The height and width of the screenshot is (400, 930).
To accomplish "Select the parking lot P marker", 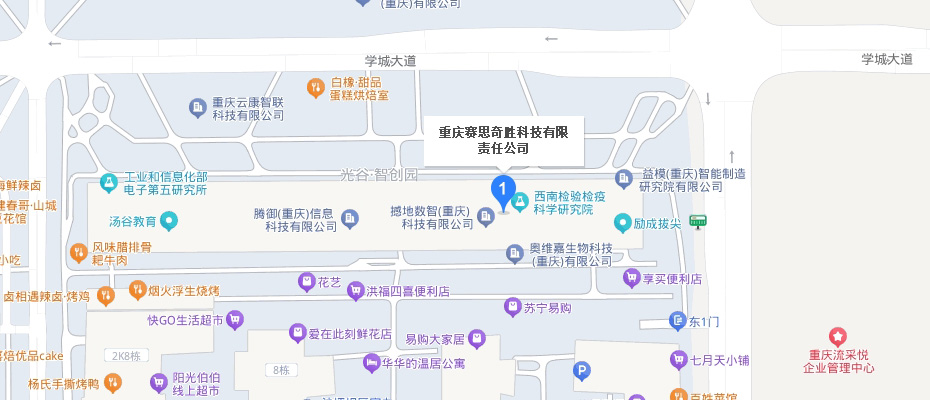I will 582,372.
